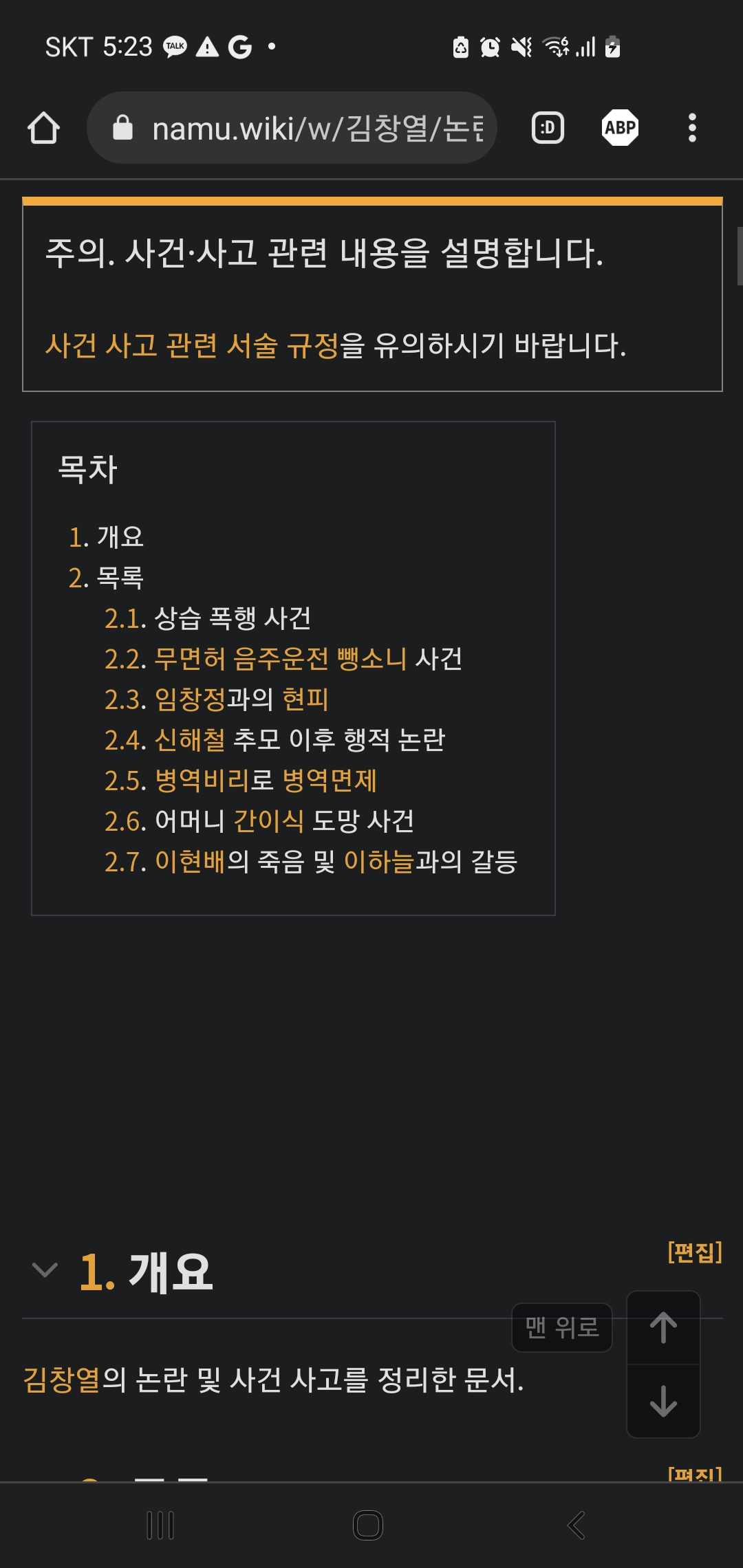Jump to the top with the up arrow

(663, 1327)
